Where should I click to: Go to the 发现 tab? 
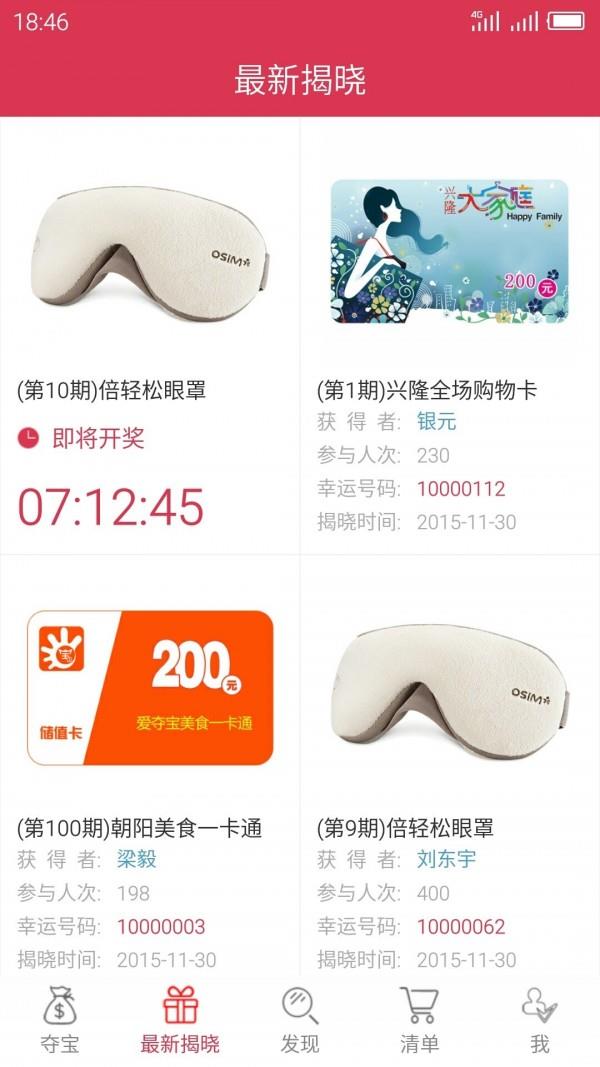299,1020
